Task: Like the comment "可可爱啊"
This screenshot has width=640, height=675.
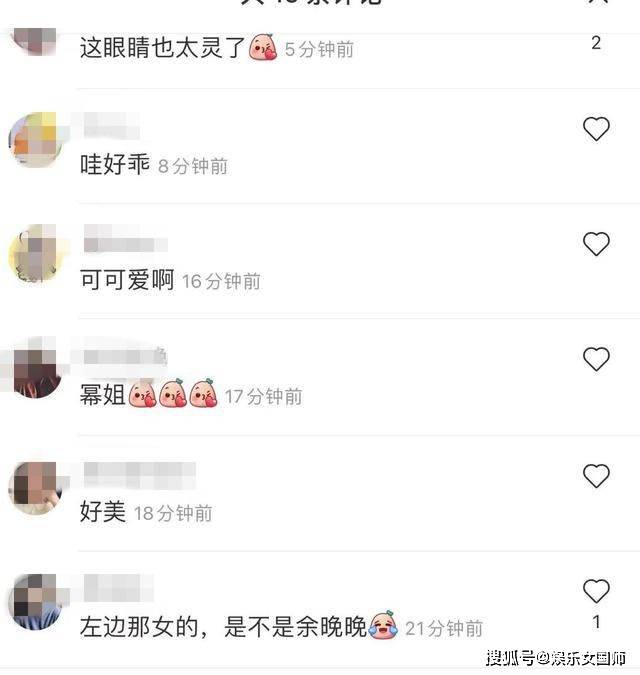Action: click(x=596, y=244)
